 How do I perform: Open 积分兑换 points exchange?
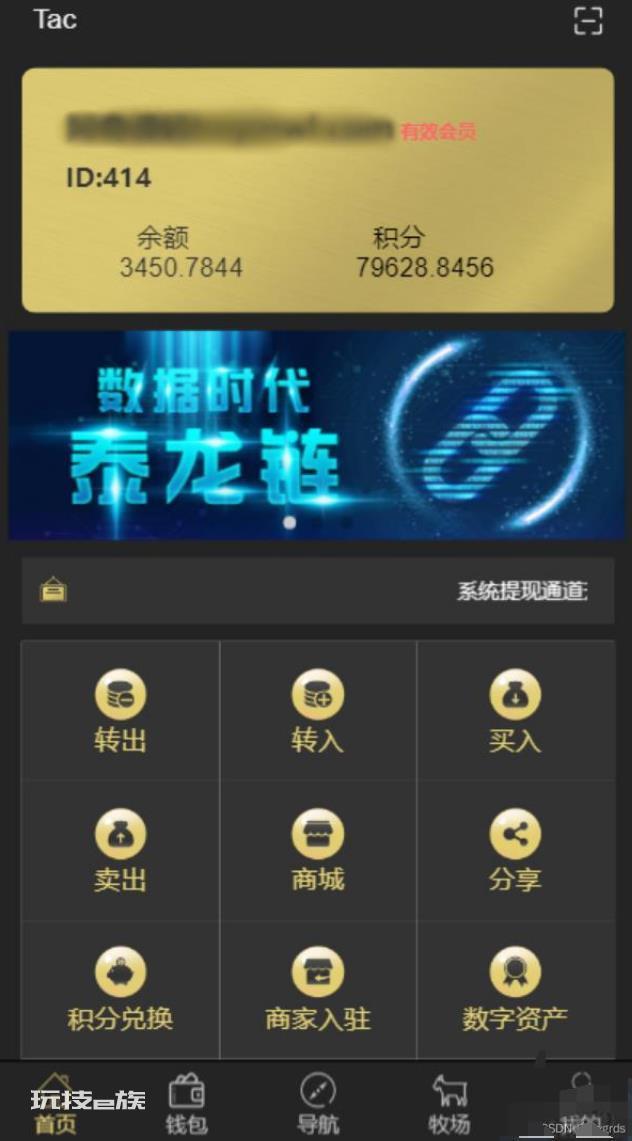pyautogui.click(x=120, y=989)
